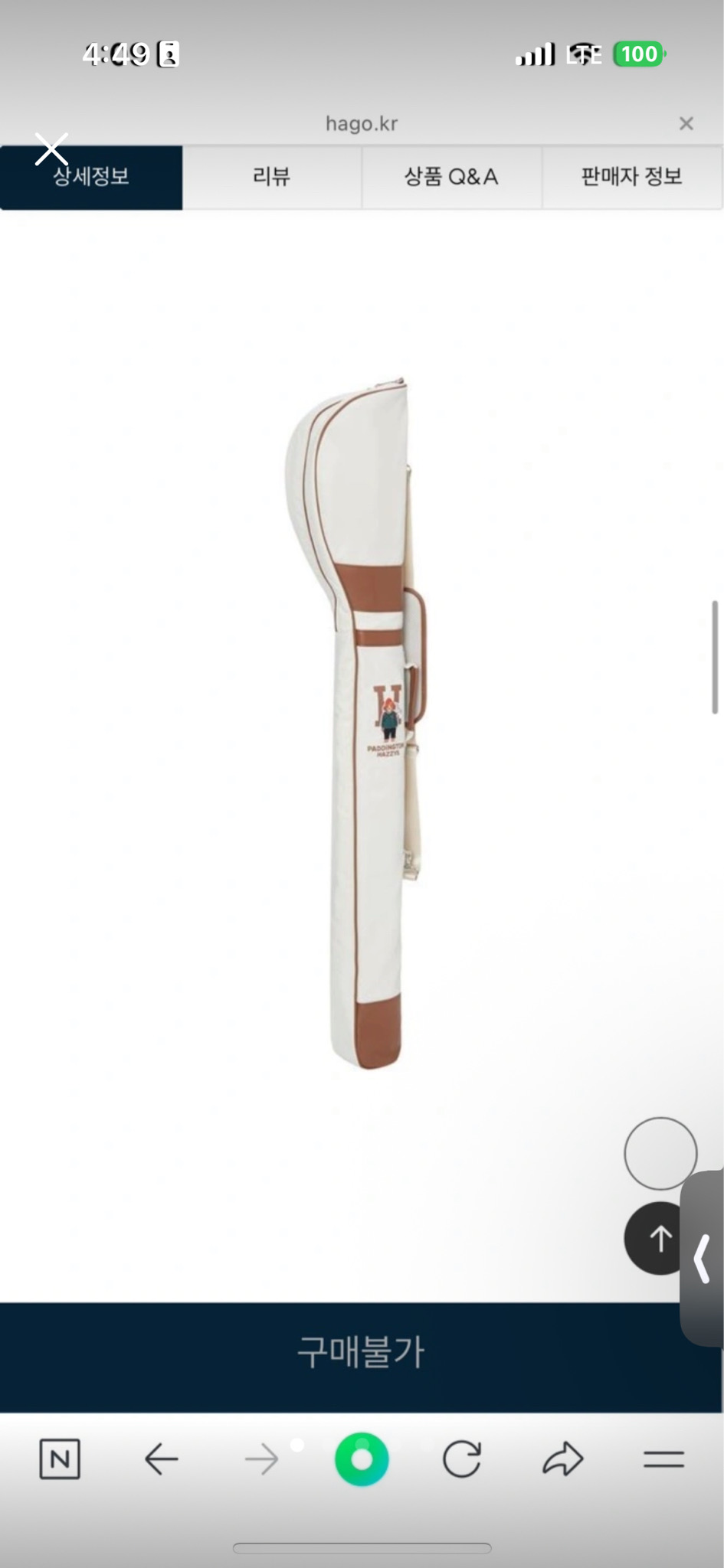Dismiss the overlay with the white X
The image size is (724, 1568).
click(x=51, y=149)
